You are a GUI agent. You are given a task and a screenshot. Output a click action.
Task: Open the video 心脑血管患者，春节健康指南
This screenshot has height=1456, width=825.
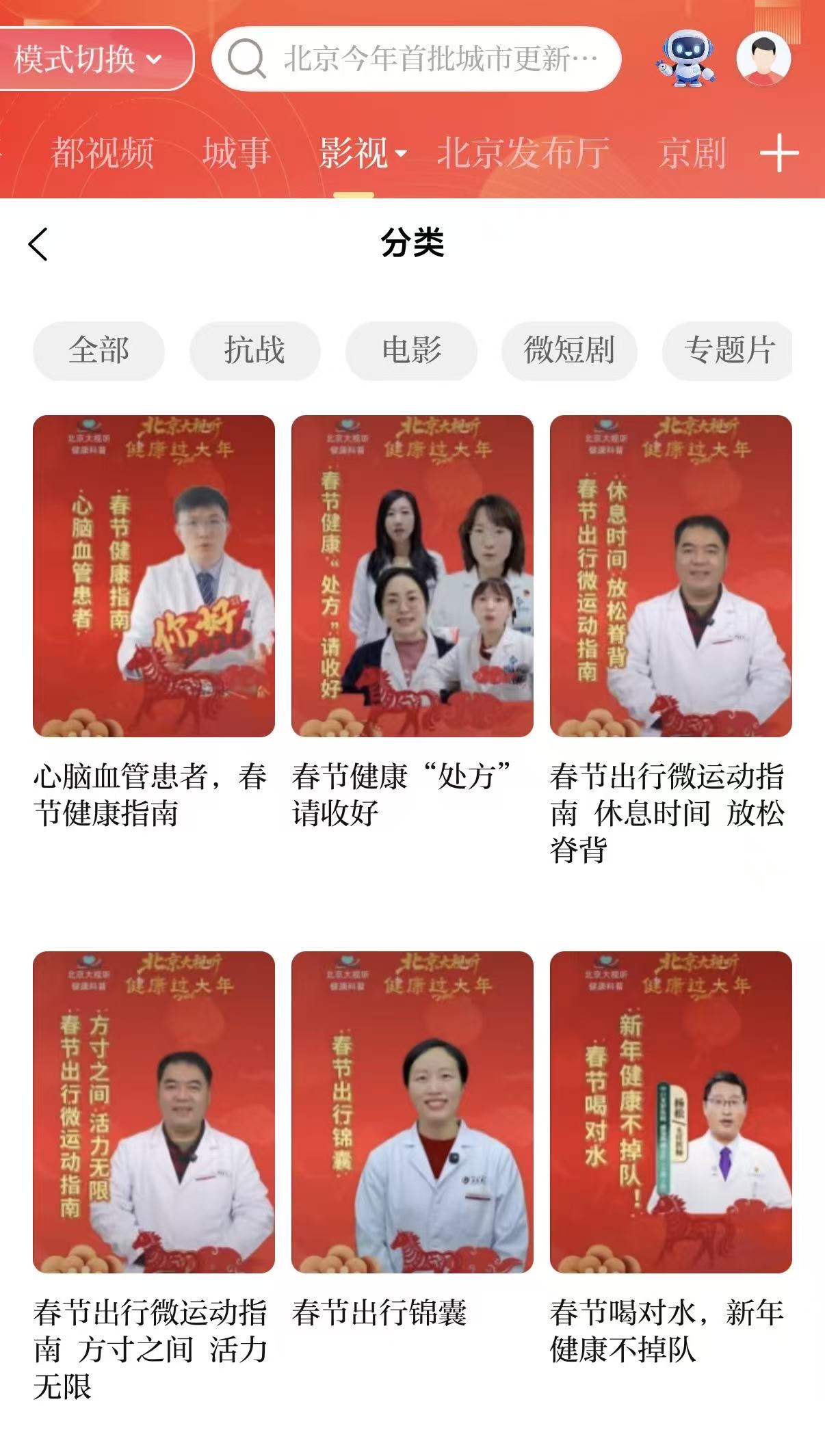(x=154, y=576)
